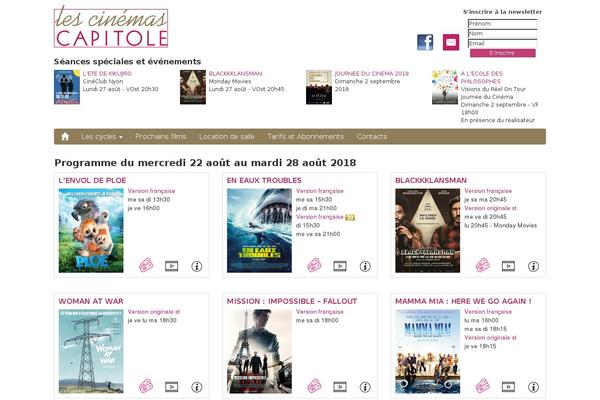The height and width of the screenshot is (400, 600).
Task: Open the Facebook page icon
Action: click(x=425, y=42)
